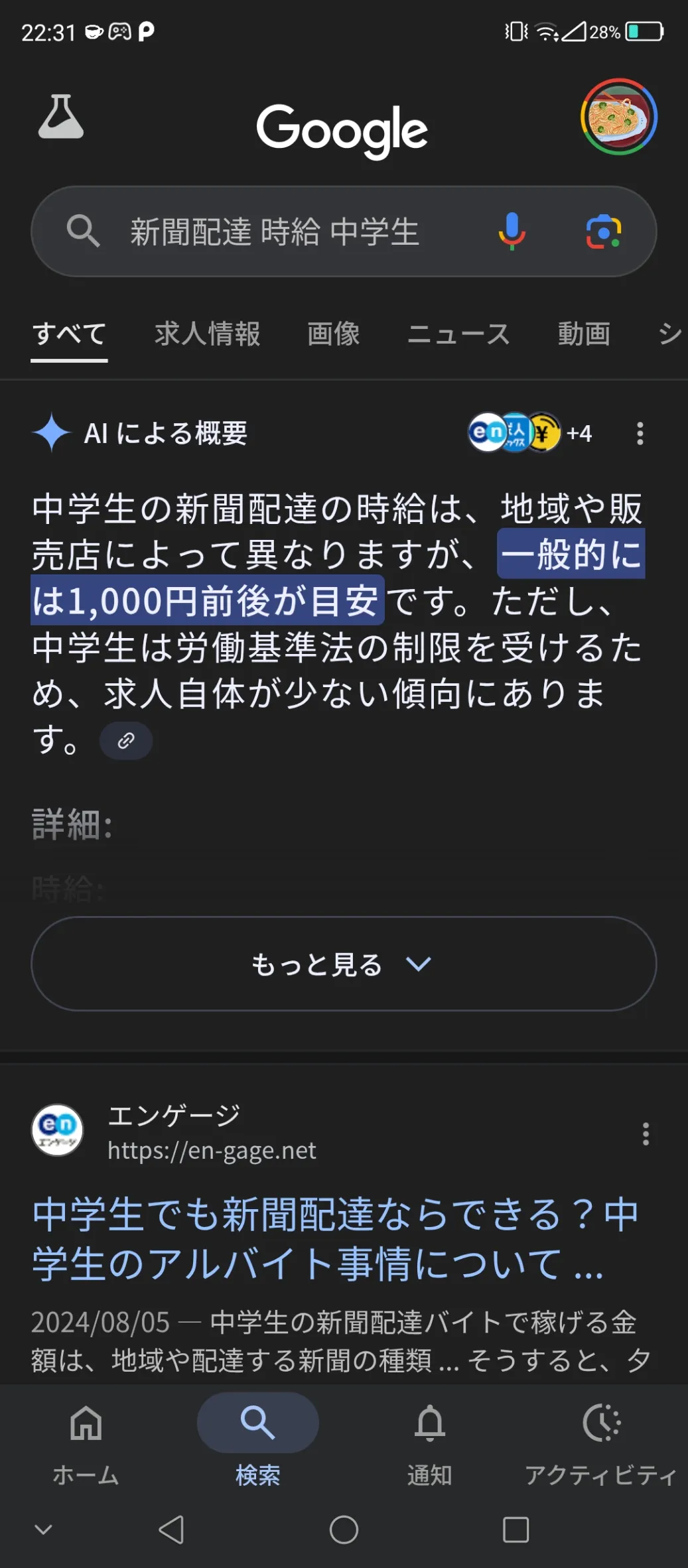Viewport: 688px width, 1568px height.
Task: Tap the link icon after the AI summary
Action: tap(126, 740)
